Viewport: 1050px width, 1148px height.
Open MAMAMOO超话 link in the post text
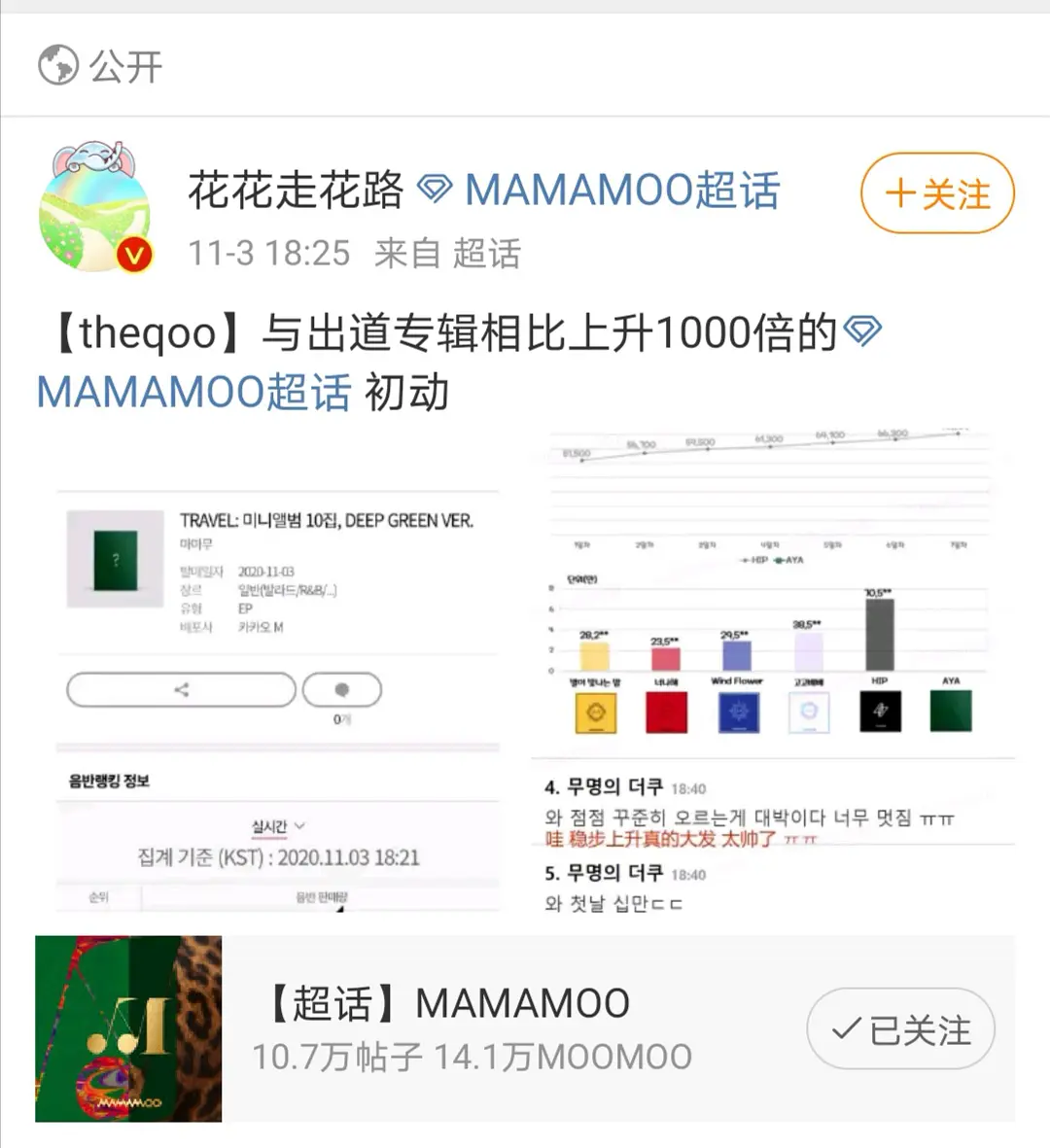point(193,393)
